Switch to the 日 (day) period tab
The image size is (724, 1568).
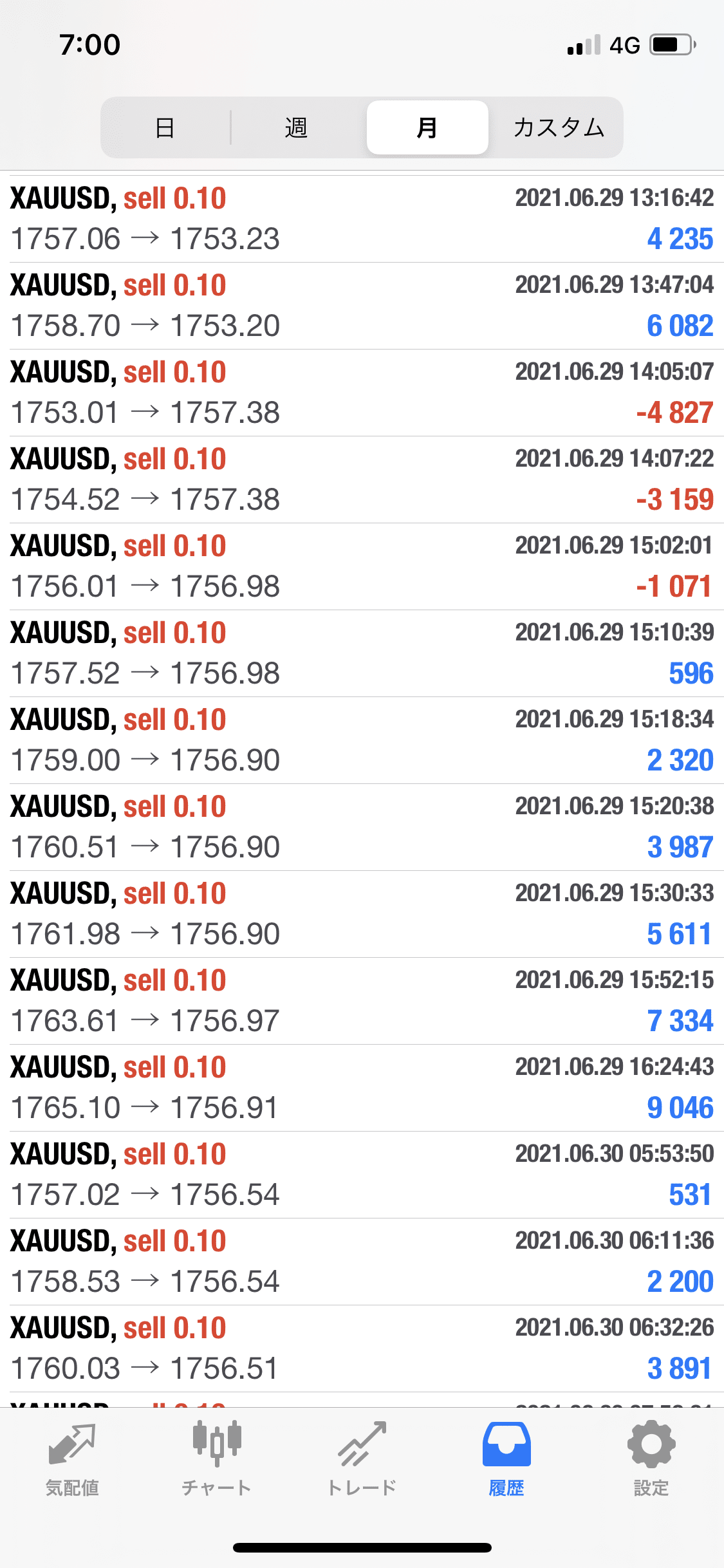[165, 127]
